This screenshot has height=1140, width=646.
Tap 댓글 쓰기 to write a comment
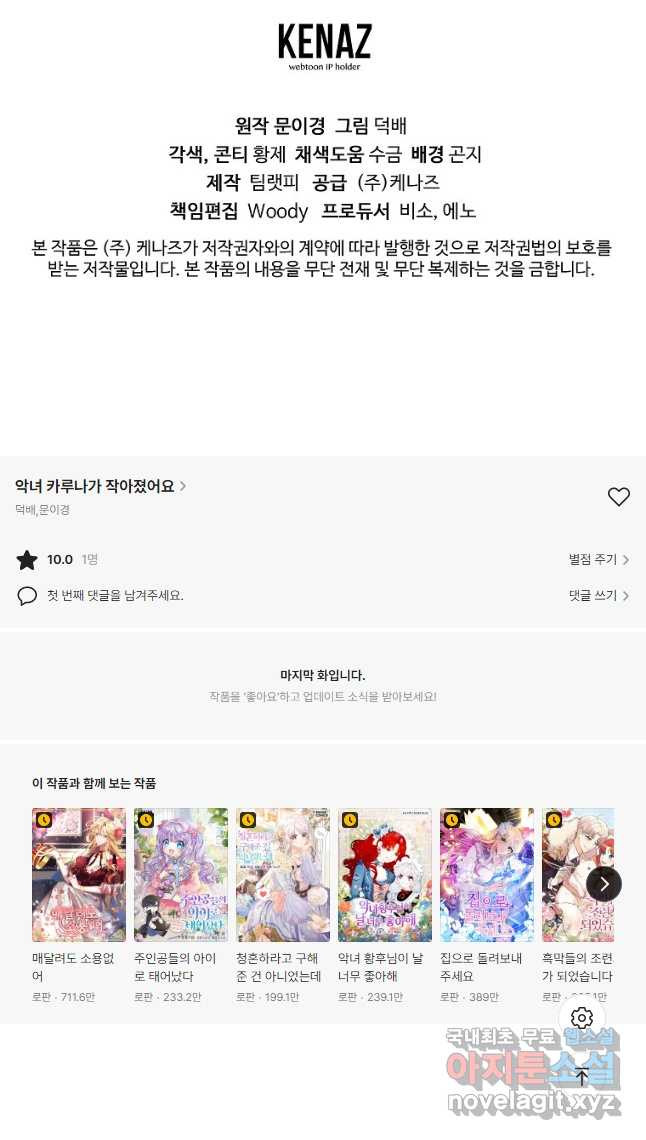click(598, 595)
